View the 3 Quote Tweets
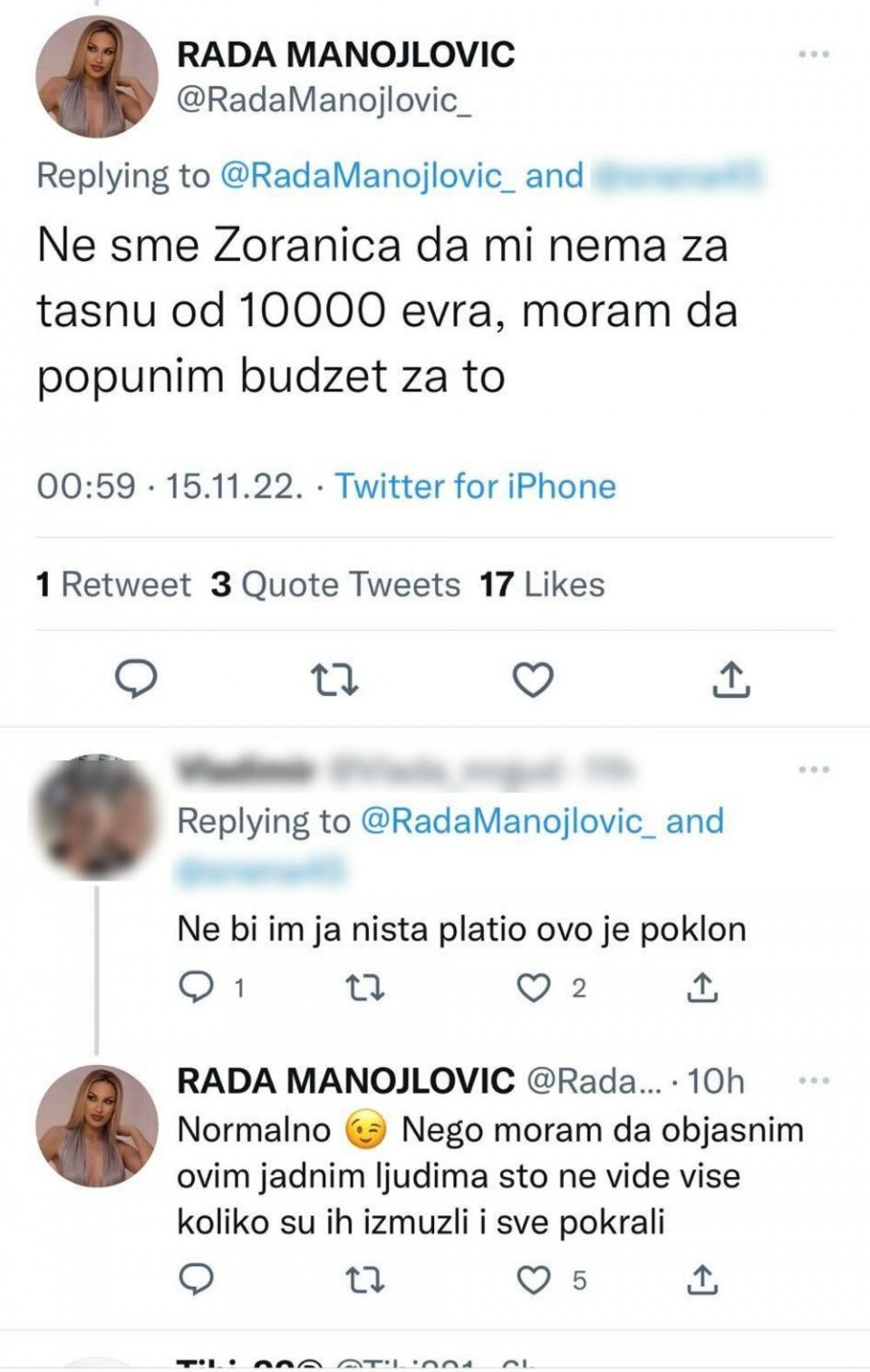Viewport: 870px width, 1372px height. 335,585
